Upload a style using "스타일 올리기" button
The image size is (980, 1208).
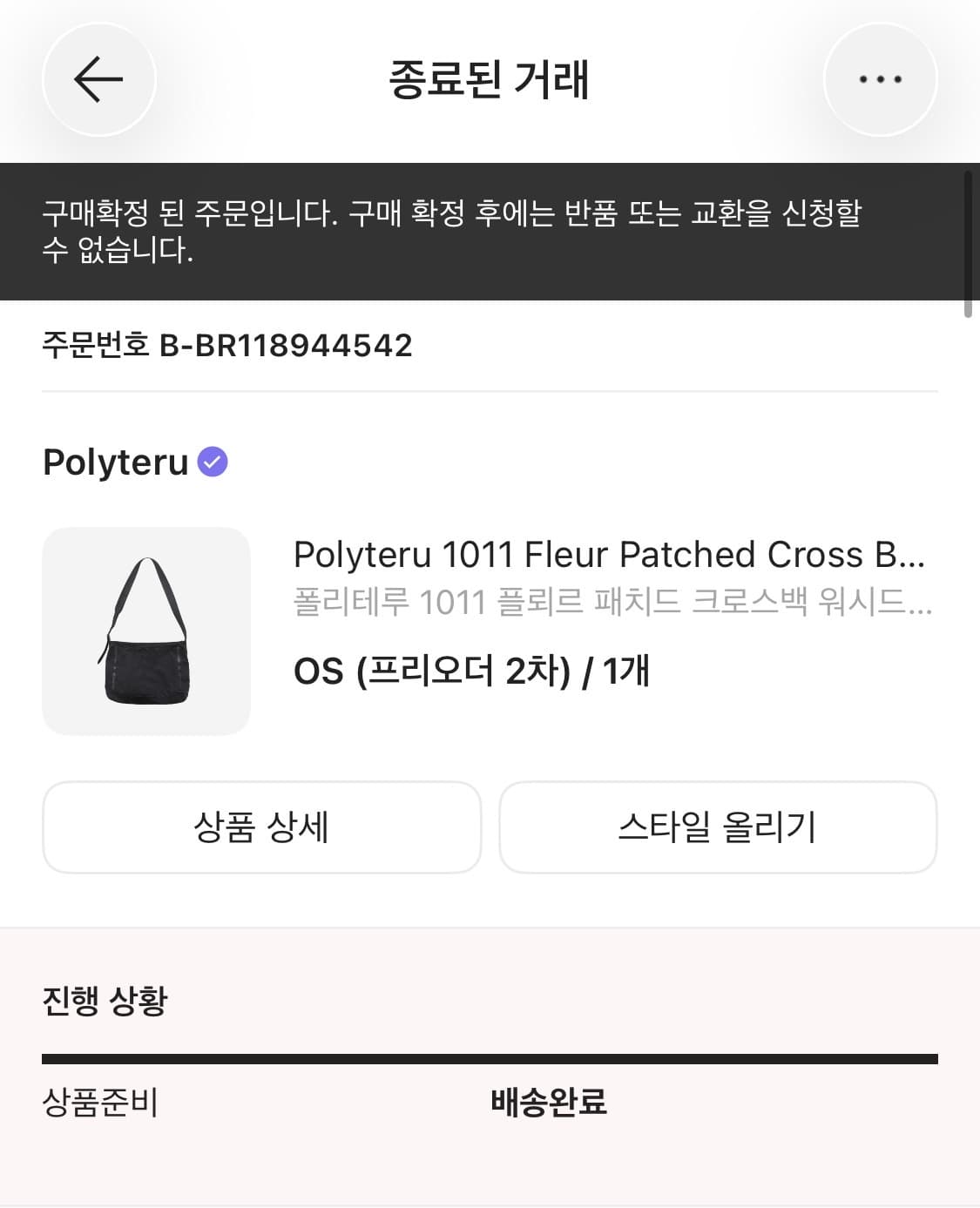click(718, 828)
